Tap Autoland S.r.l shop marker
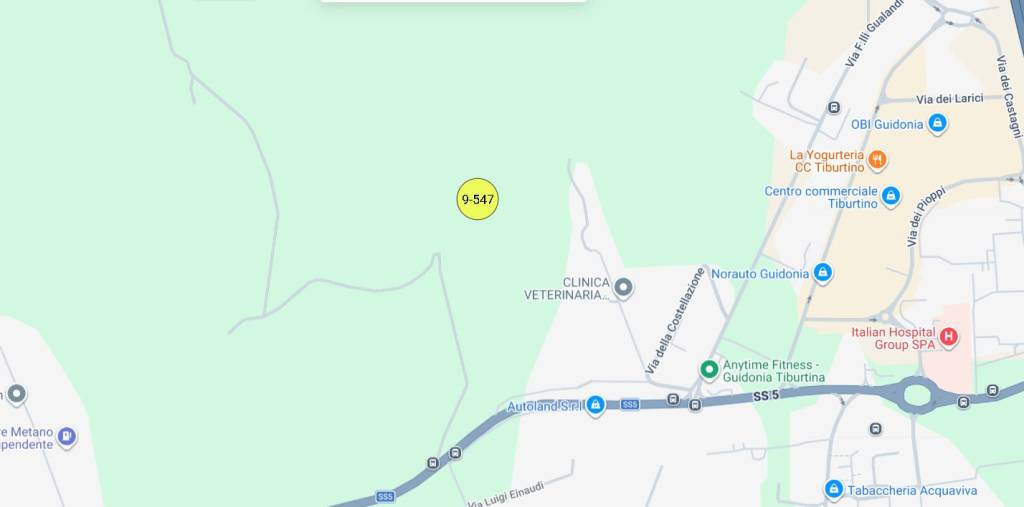The height and width of the screenshot is (507, 1024). point(595,405)
